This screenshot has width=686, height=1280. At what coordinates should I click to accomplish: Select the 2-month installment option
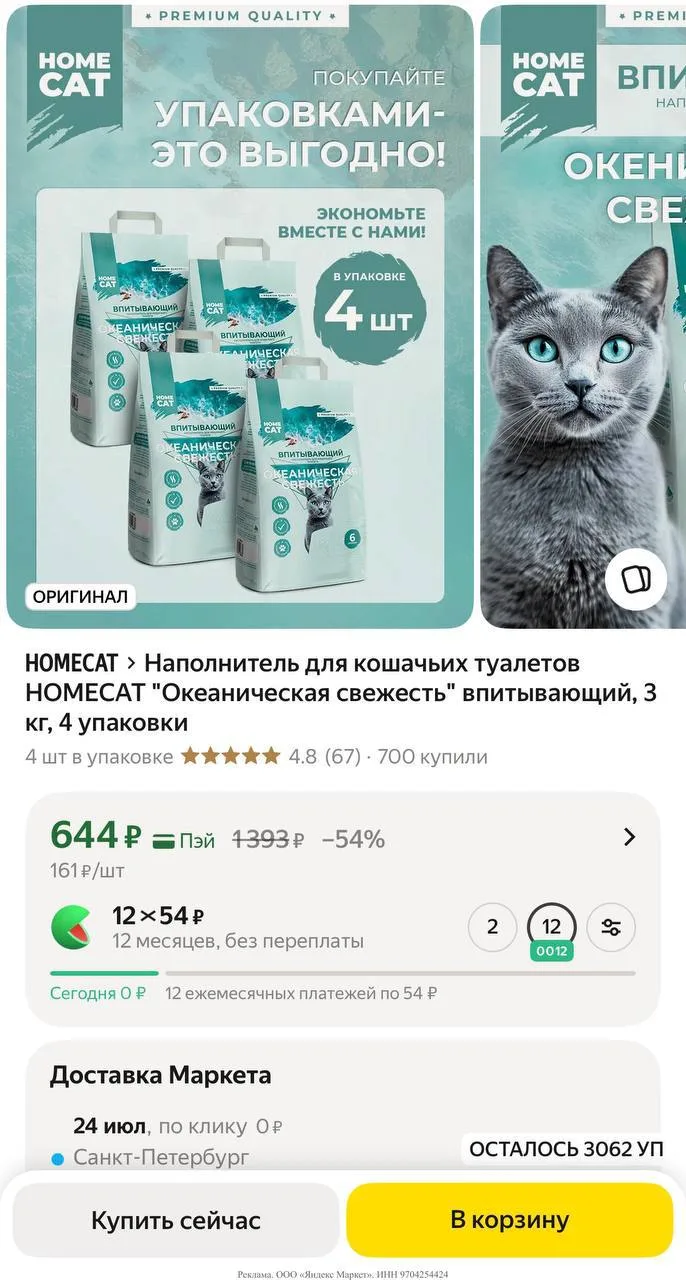coord(492,927)
